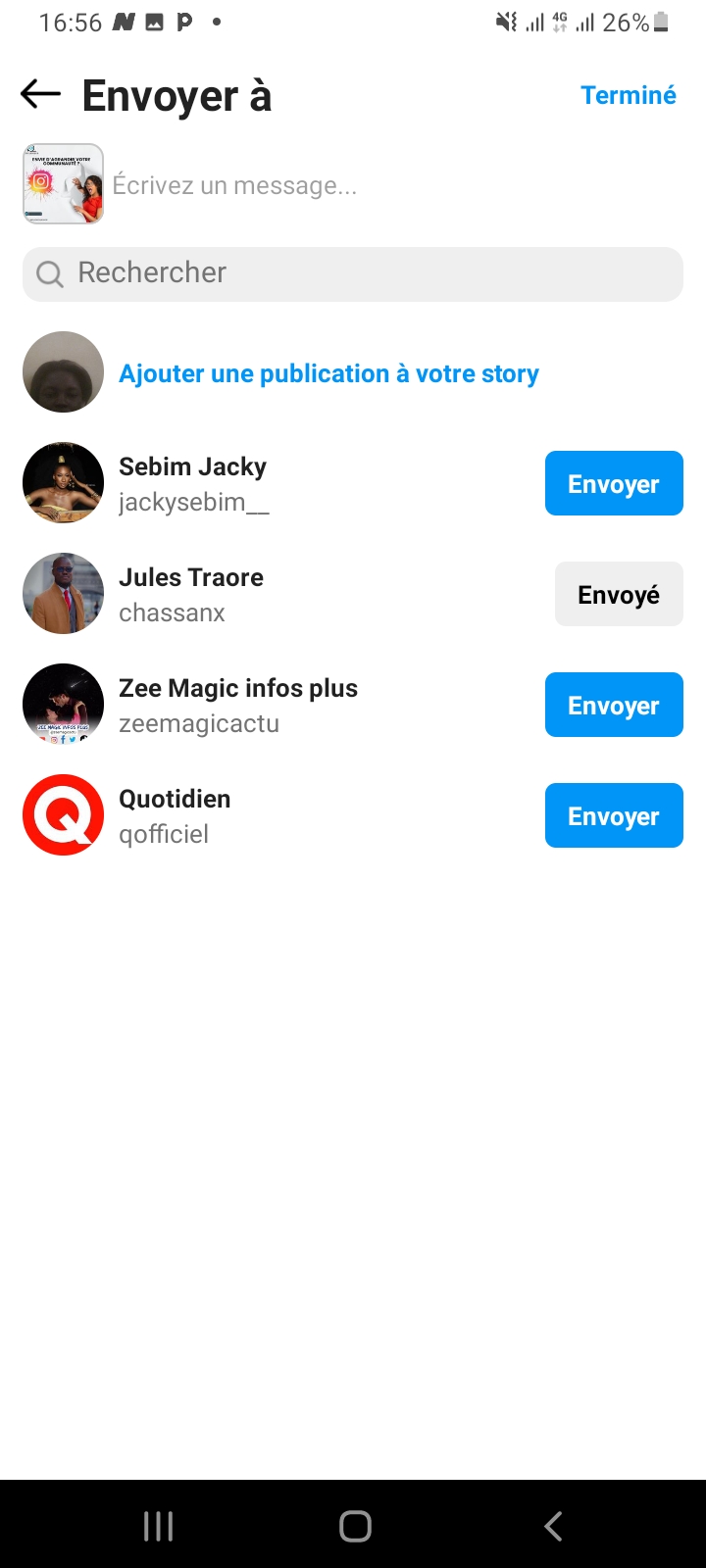This screenshot has height=1568, width=706.
Task: Send the post to Sebim Jacky
Action: point(614,483)
